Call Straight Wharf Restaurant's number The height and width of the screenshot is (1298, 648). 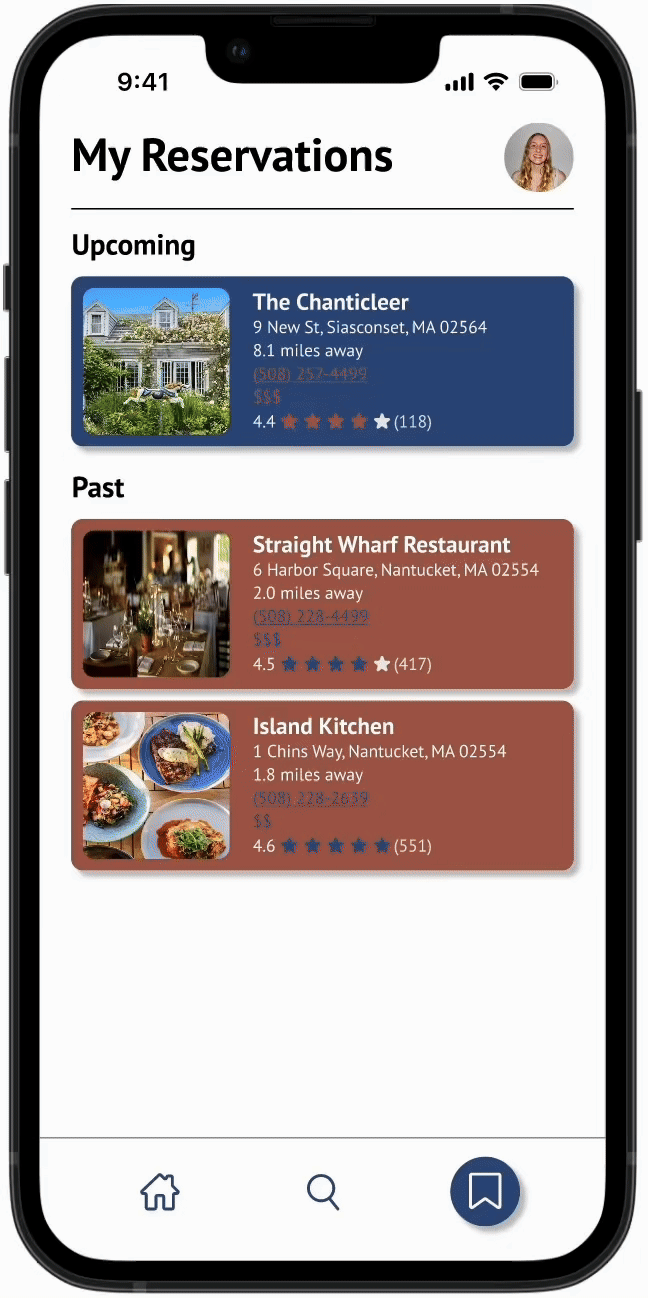[311, 617]
